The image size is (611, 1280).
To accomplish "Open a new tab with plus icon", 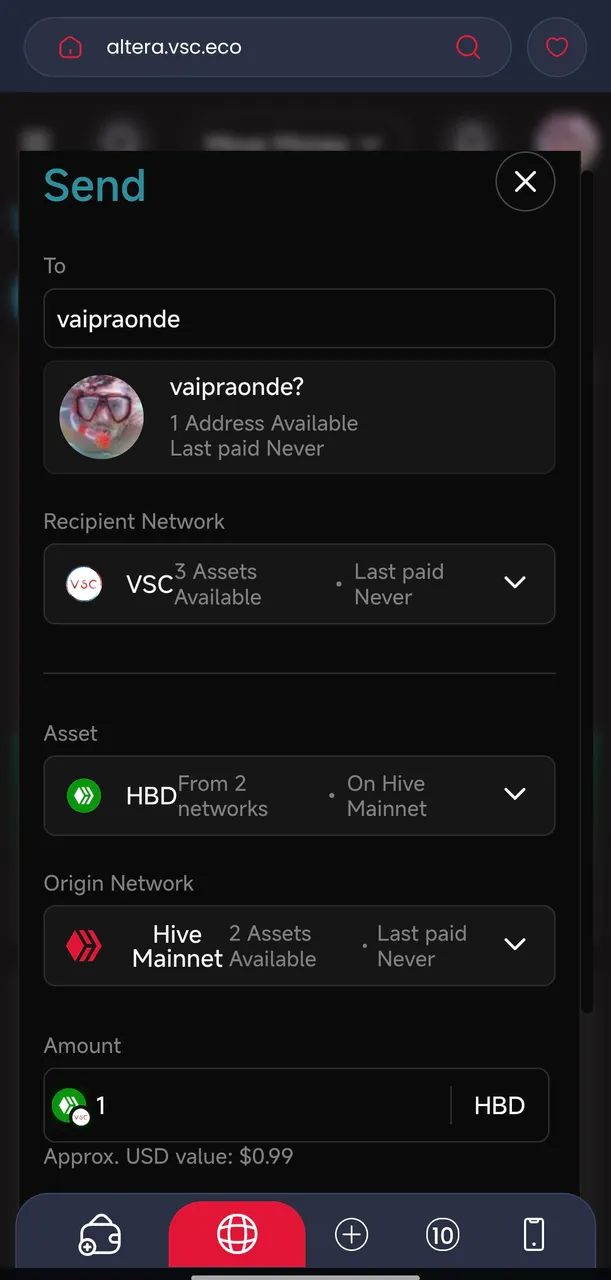I will [351, 1236].
